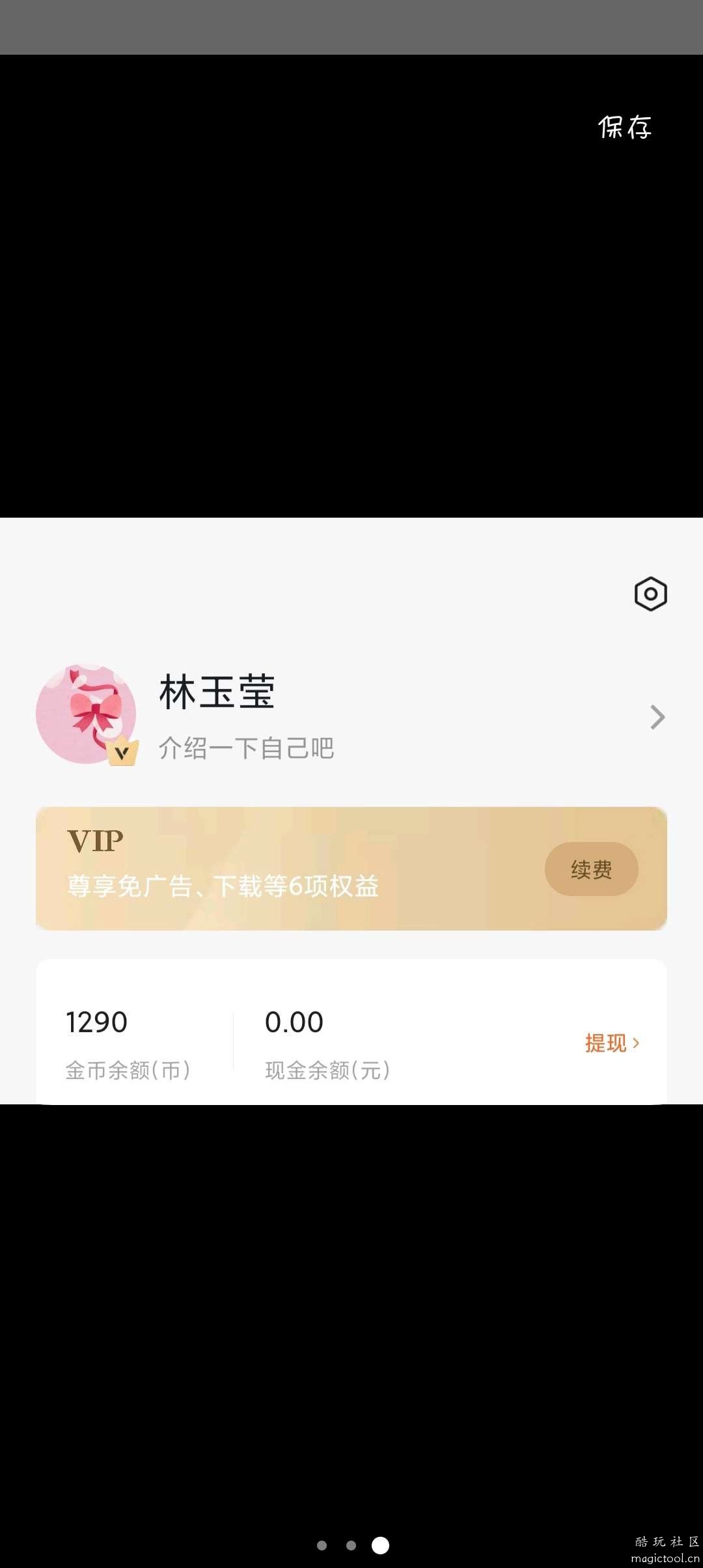Tap 介绍一下自己吧 to edit your bio

coord(247,748)
